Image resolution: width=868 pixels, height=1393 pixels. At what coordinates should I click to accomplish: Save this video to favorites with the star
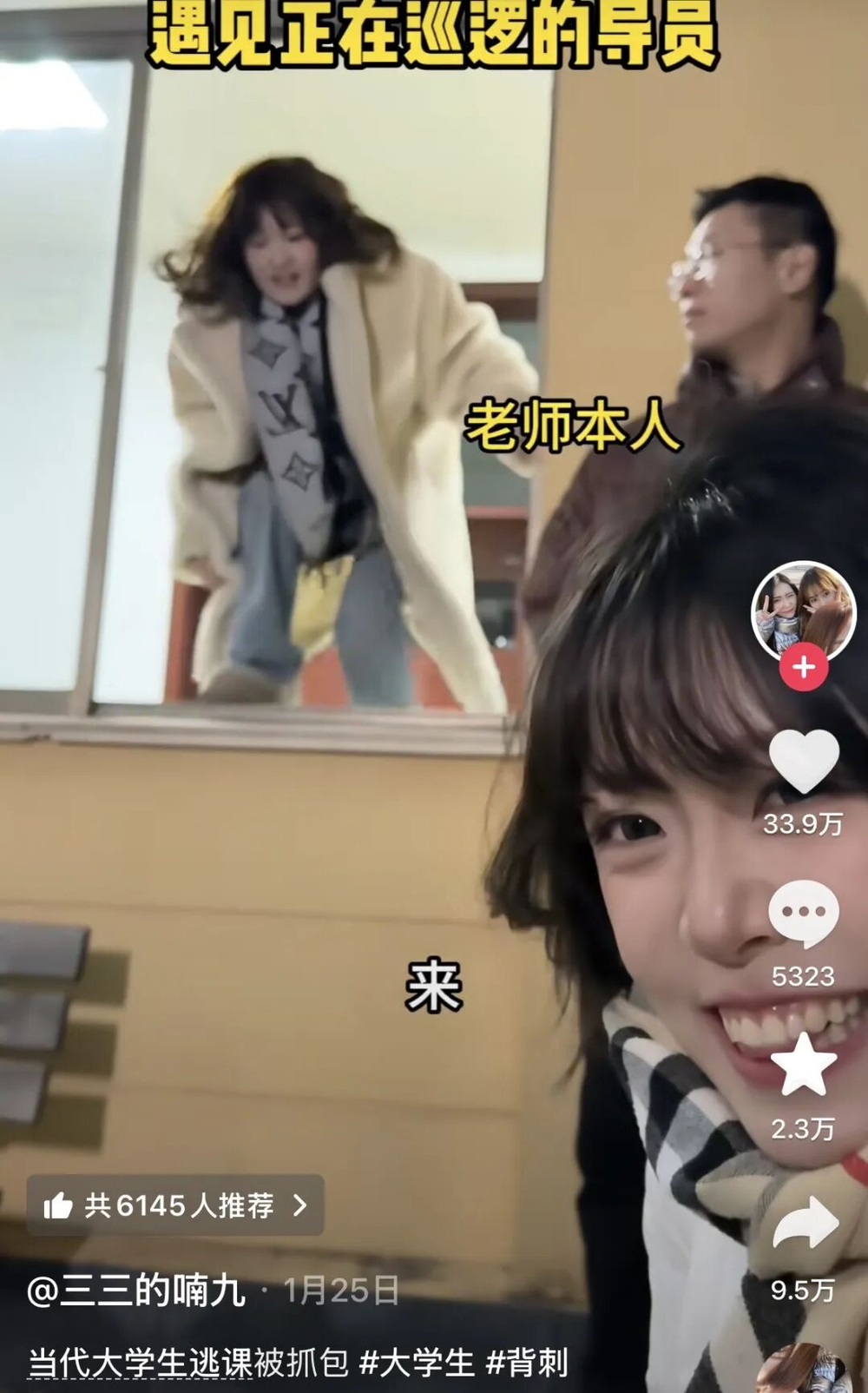pos(804,1066)
